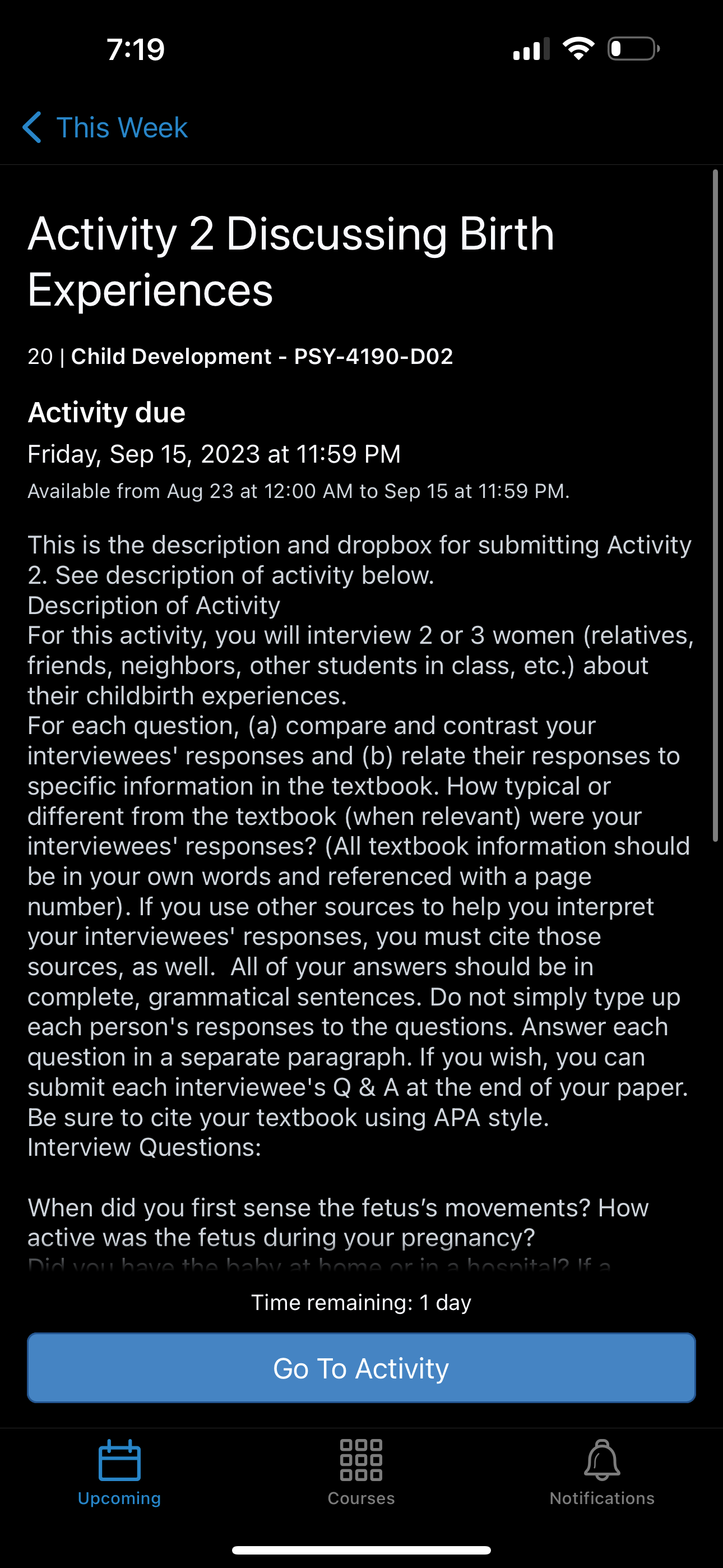The height and width of the screenshot is (1568, 723).
Task: Select the Upcoming tab
Action: tap(119, 1473)
